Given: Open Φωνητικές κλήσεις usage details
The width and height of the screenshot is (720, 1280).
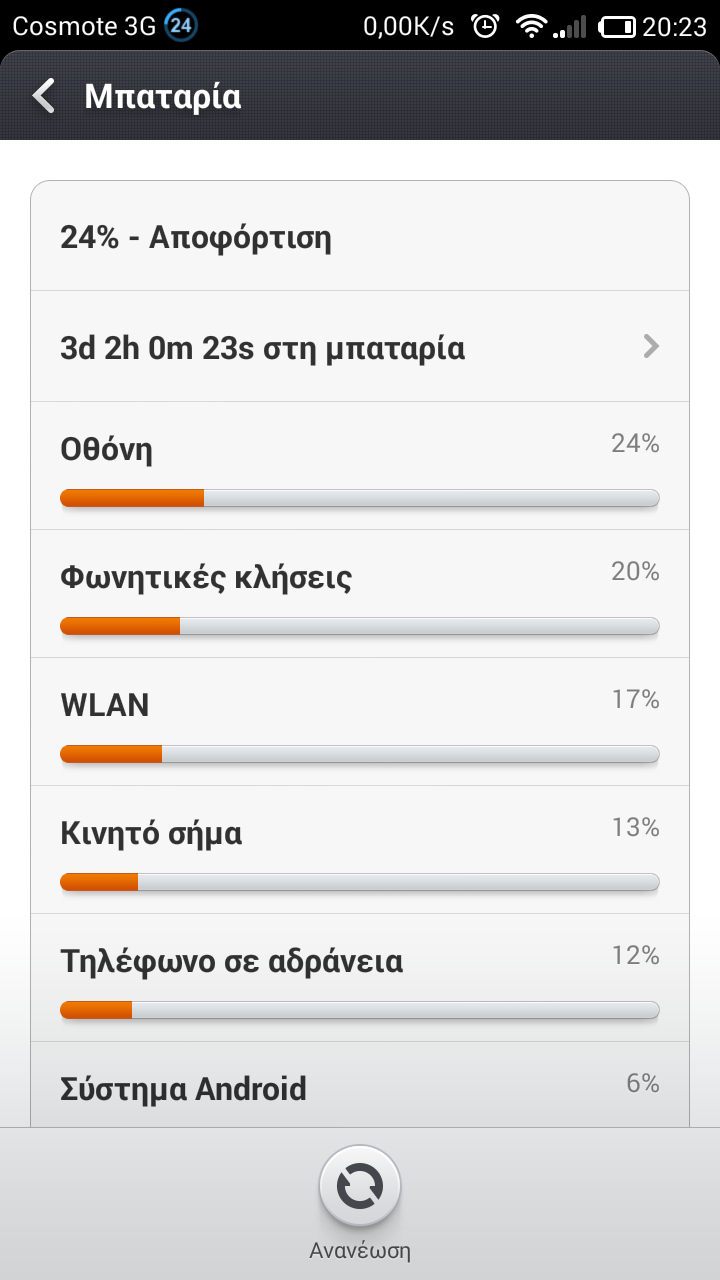Looking at the screenshot, I should [360, 594].
